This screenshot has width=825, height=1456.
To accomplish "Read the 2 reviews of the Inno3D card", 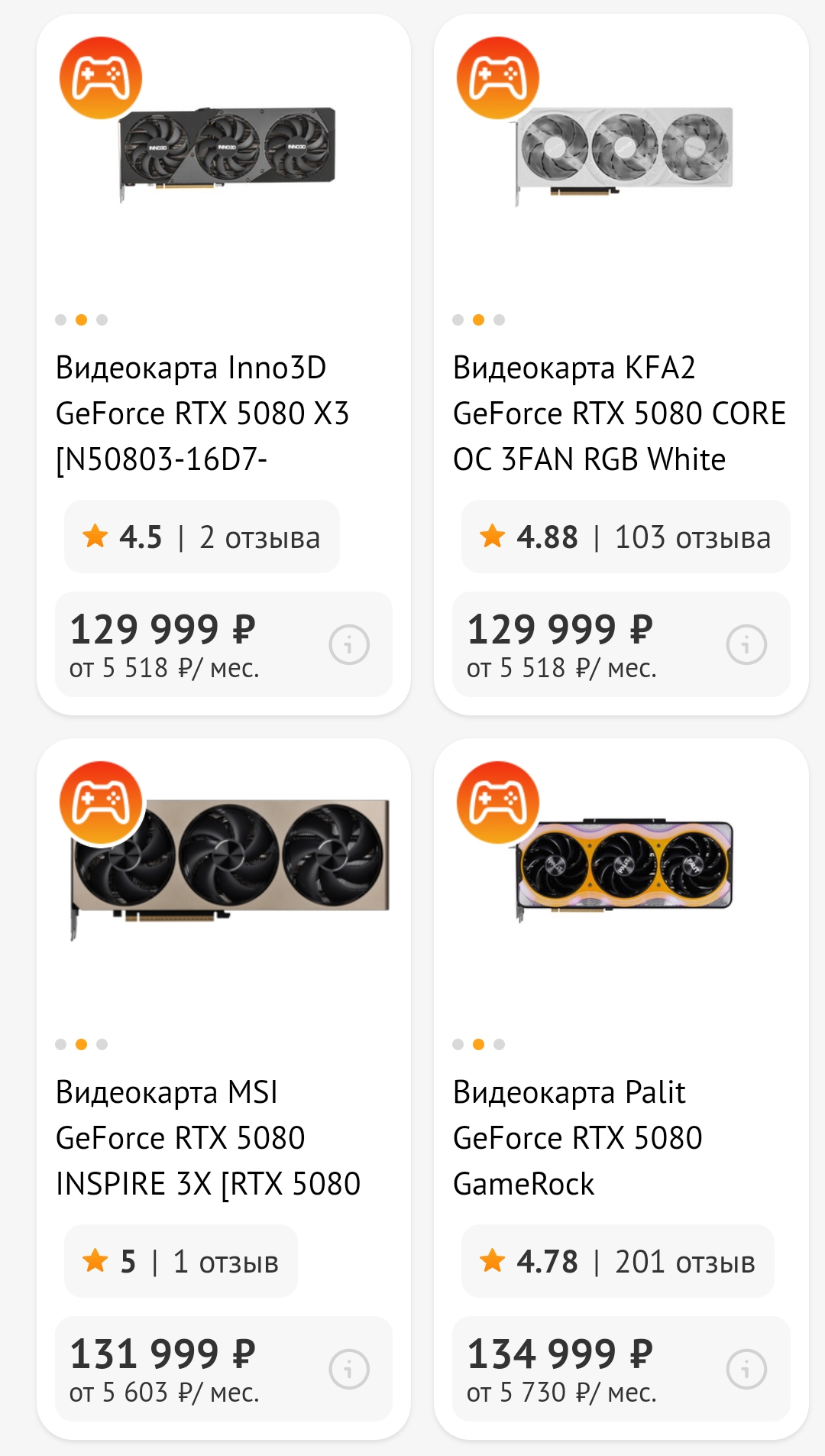I will click(202, 537).
